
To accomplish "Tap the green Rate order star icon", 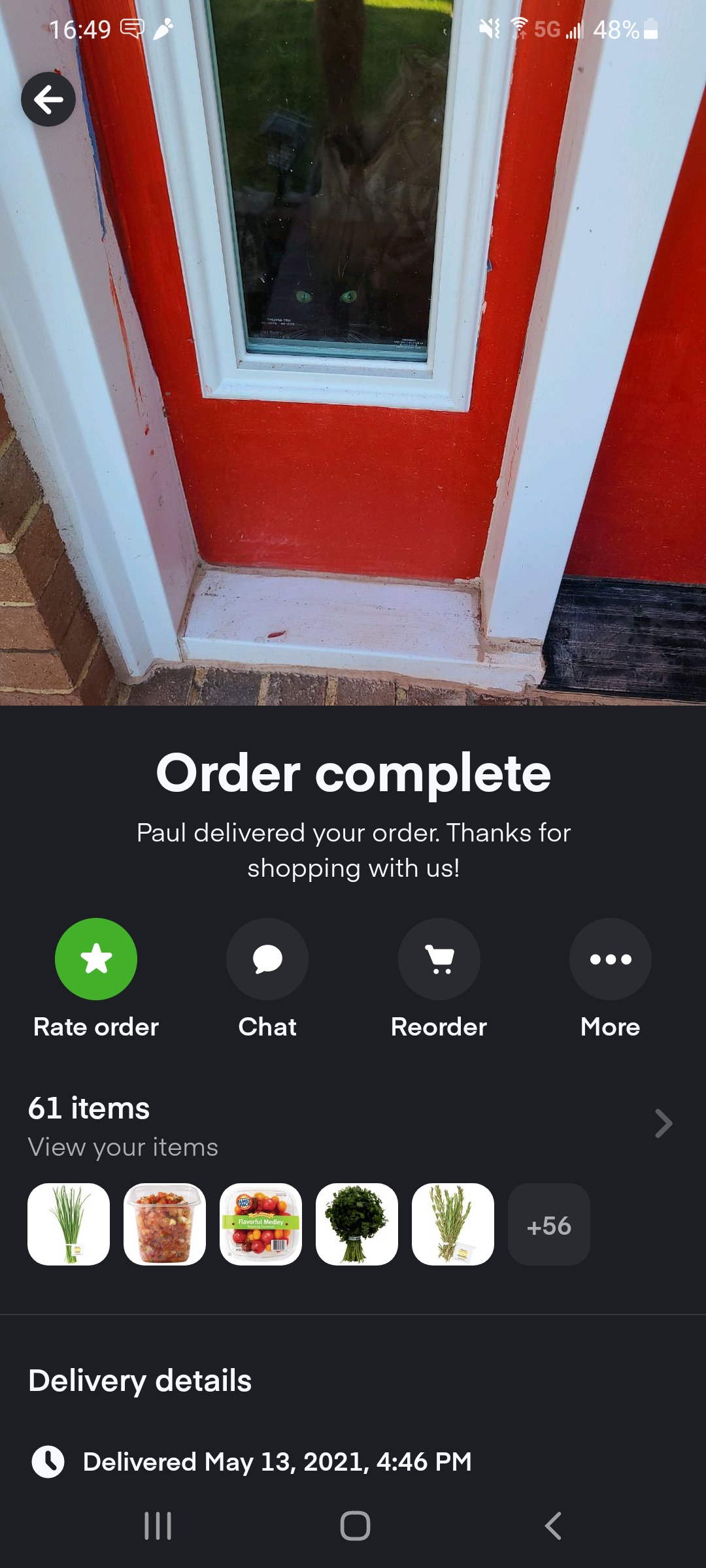I will point(96,958).
